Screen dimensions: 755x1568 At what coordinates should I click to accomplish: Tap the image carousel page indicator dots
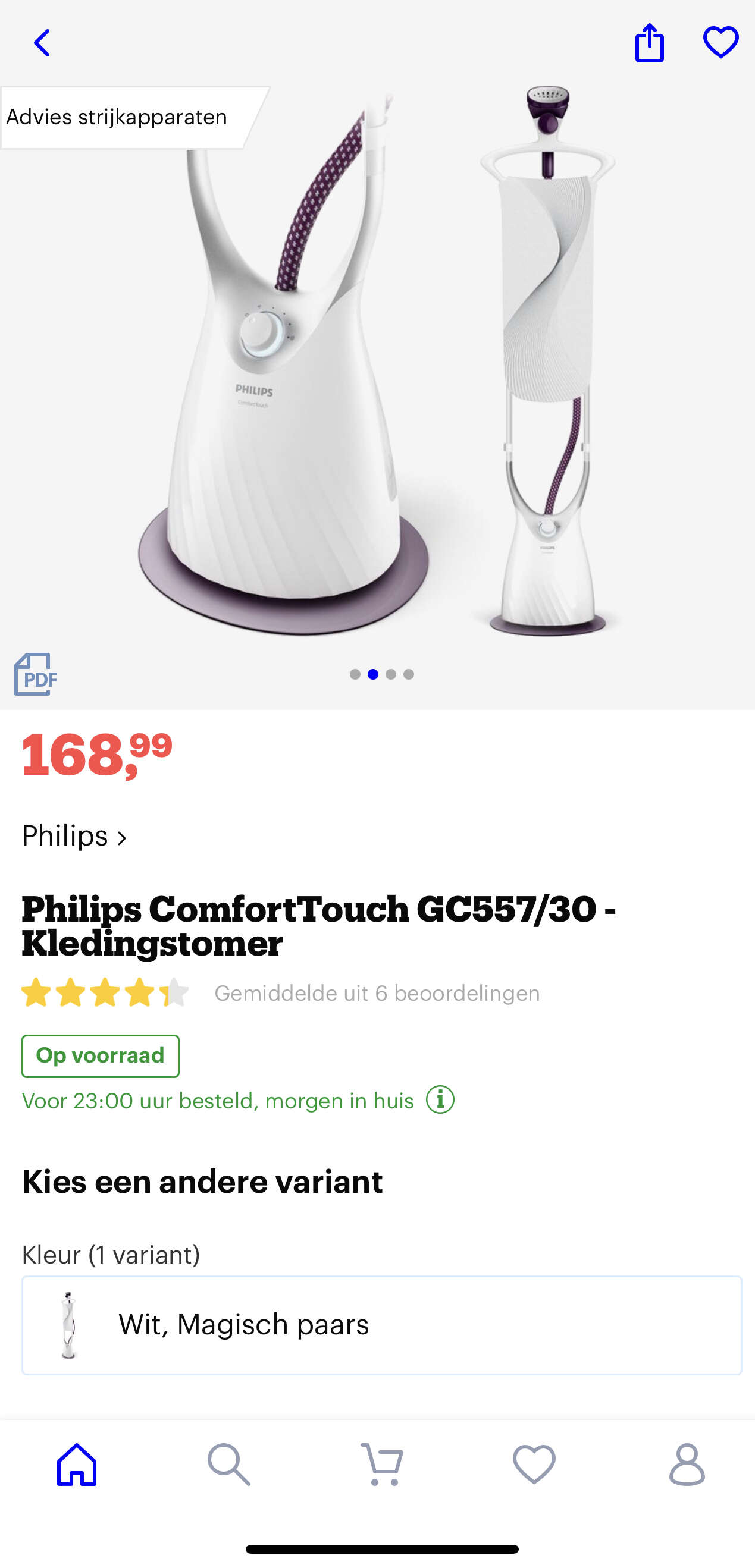click(382, 674)
